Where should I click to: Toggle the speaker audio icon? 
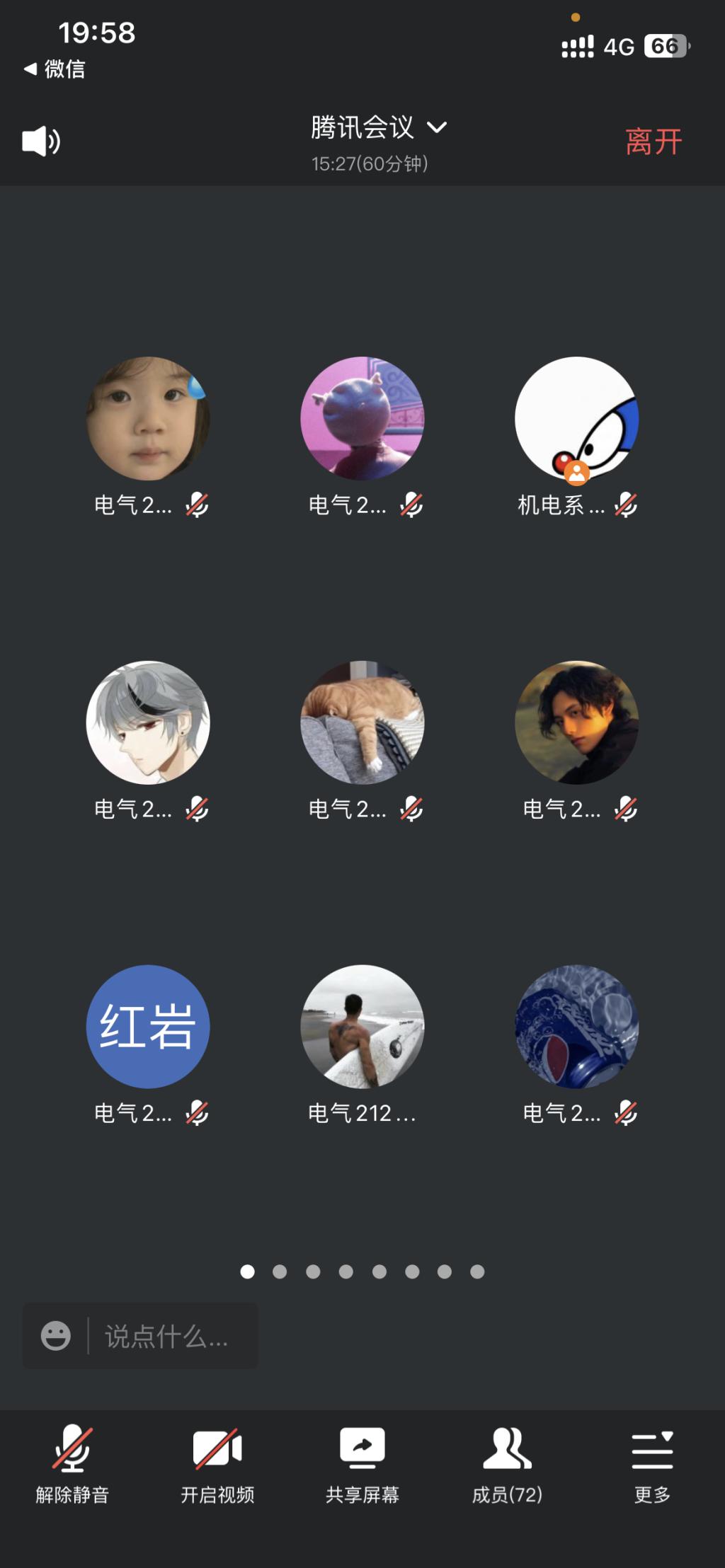click(x=41, y=142)
